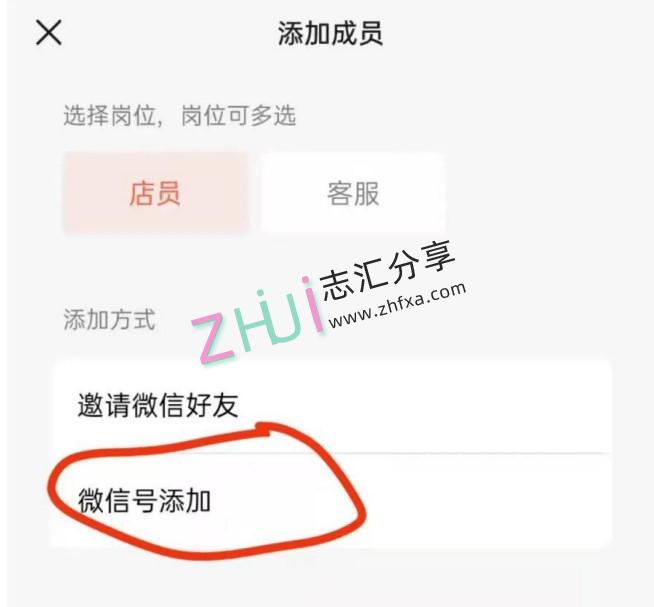Screen dimensions: 654x607
Task: Choose 邀请微信好友 to invite a member
Action: pos(330,405)
